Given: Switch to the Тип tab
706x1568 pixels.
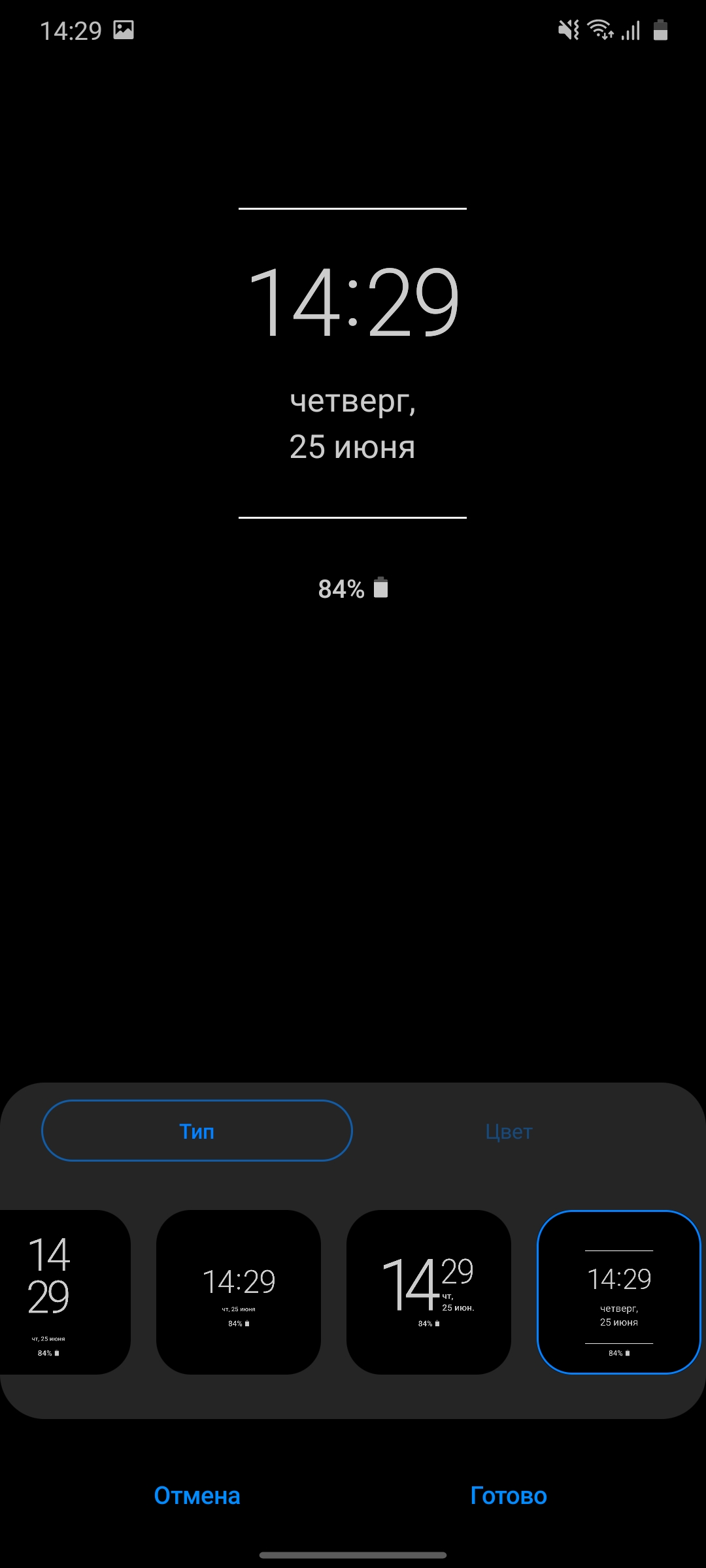Looking at the screenshot, I should 197,1131.
